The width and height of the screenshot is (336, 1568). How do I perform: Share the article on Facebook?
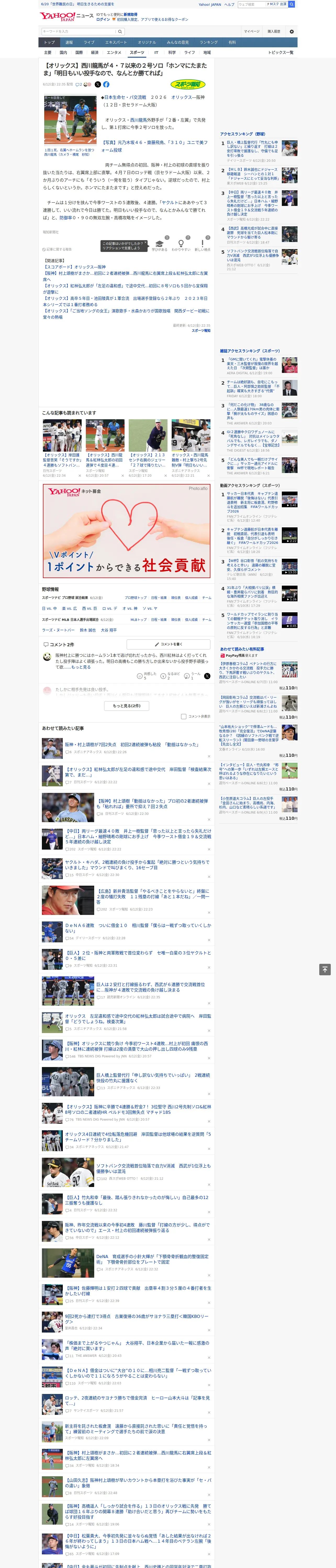pyautogui.click(x=106, y=85)
